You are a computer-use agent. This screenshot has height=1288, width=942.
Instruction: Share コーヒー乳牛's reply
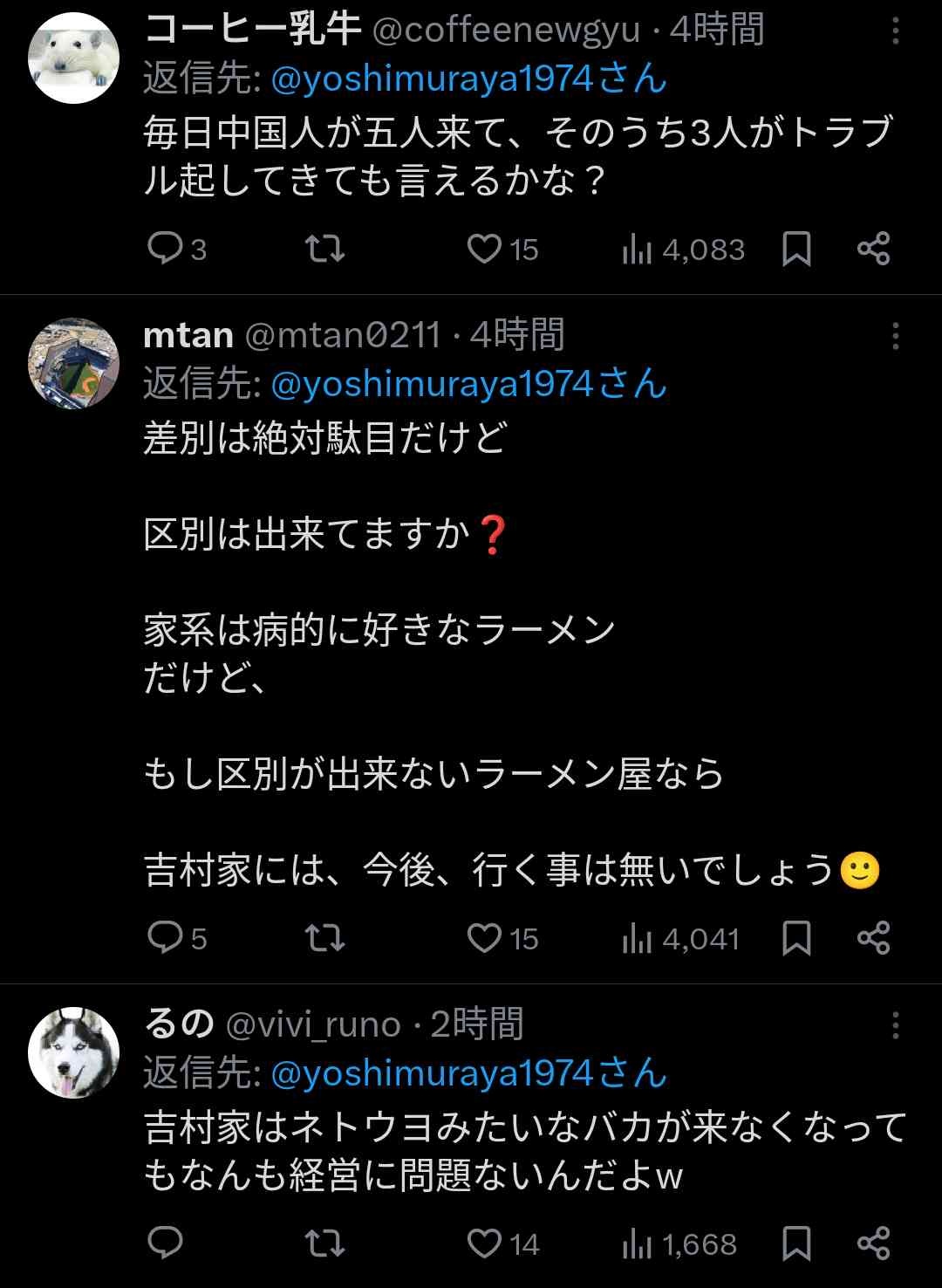tap(873, 249)
